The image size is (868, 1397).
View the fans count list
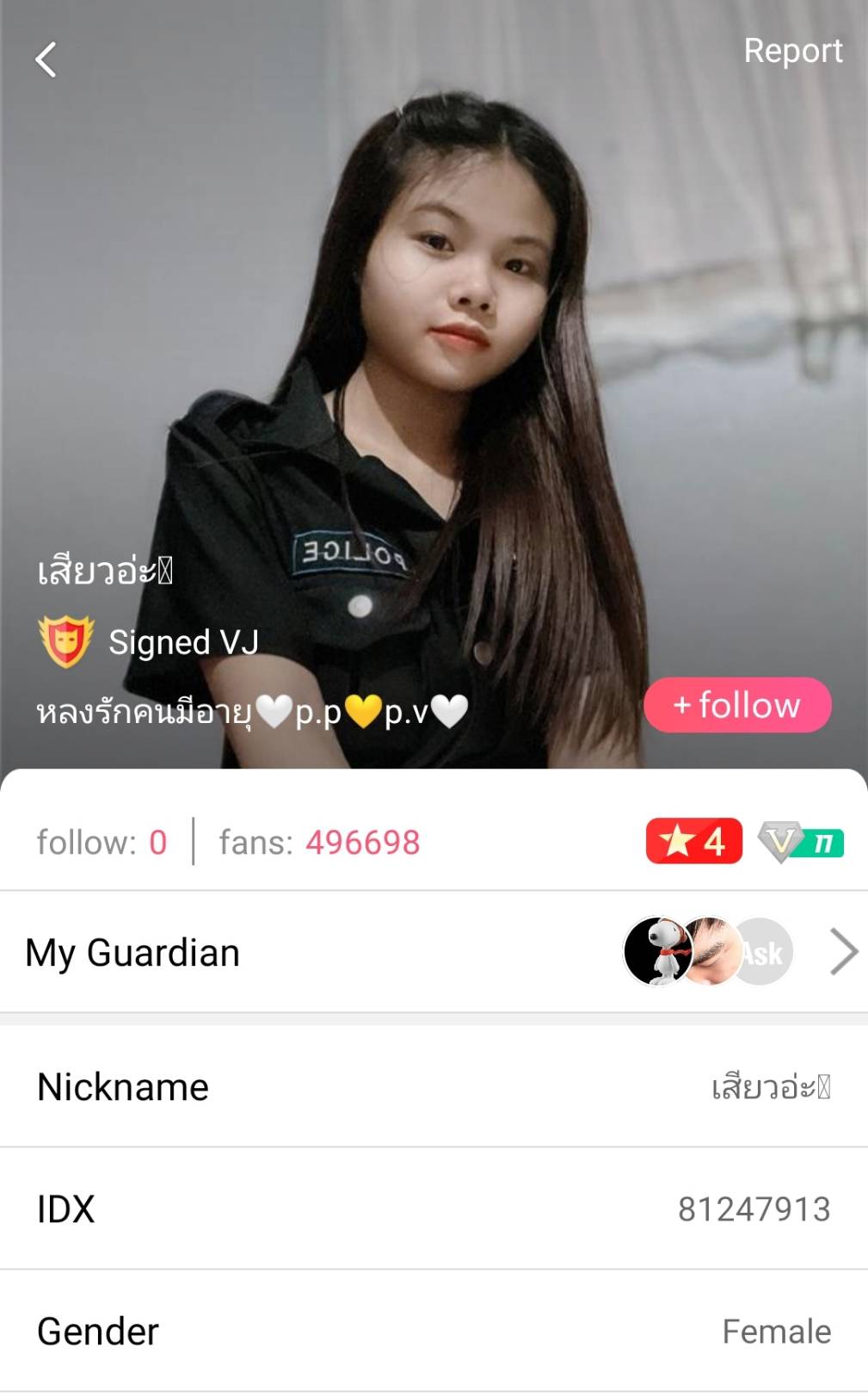point(319,842)
